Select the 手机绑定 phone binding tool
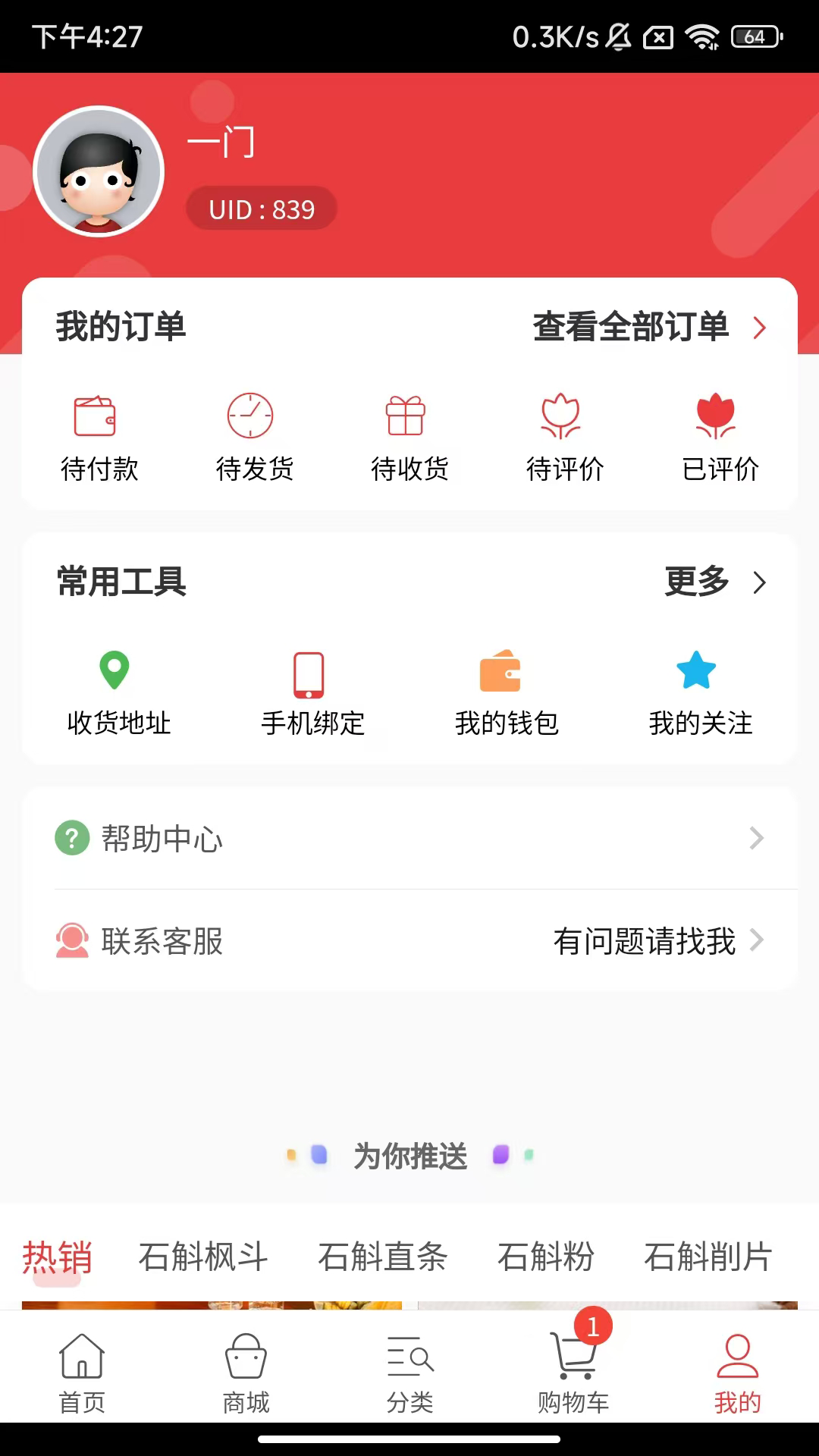This screenshot has height=1456, width=819. pyautogui.click(x=312, y=692)
